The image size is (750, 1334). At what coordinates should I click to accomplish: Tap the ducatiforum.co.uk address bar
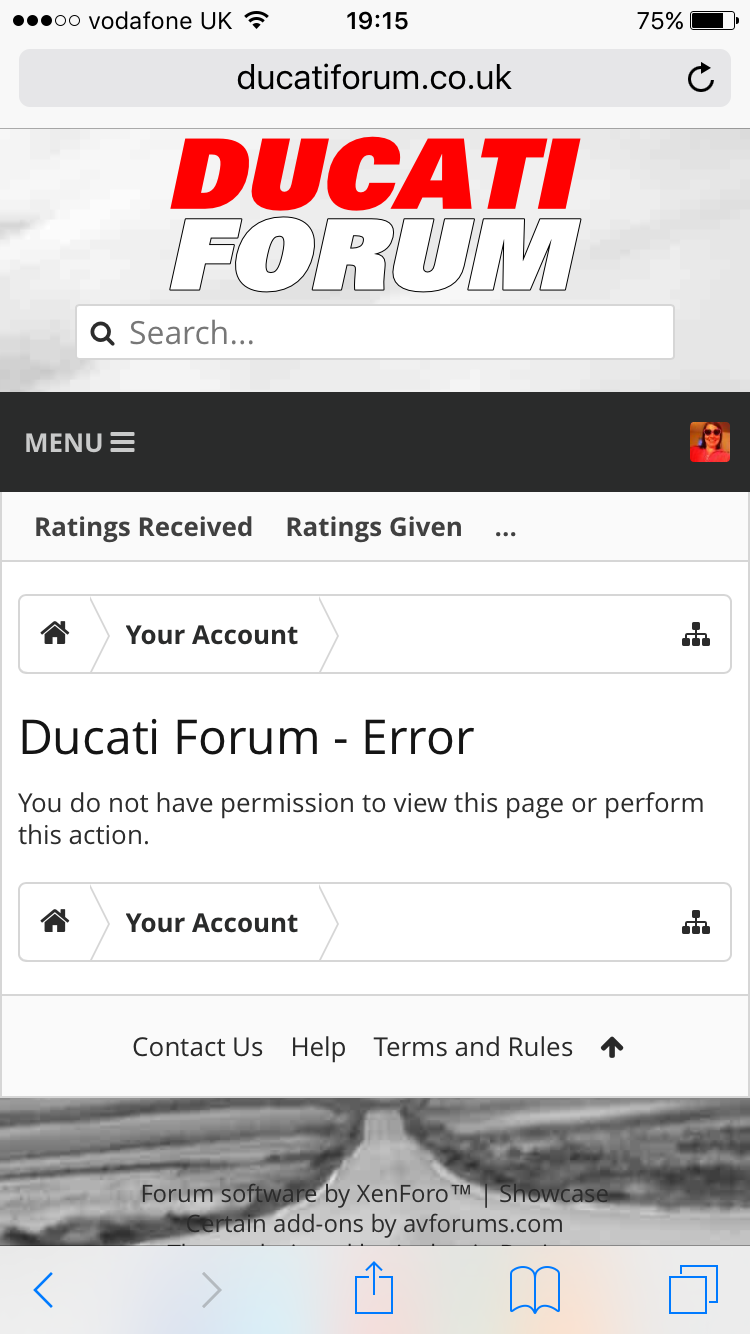374,78
